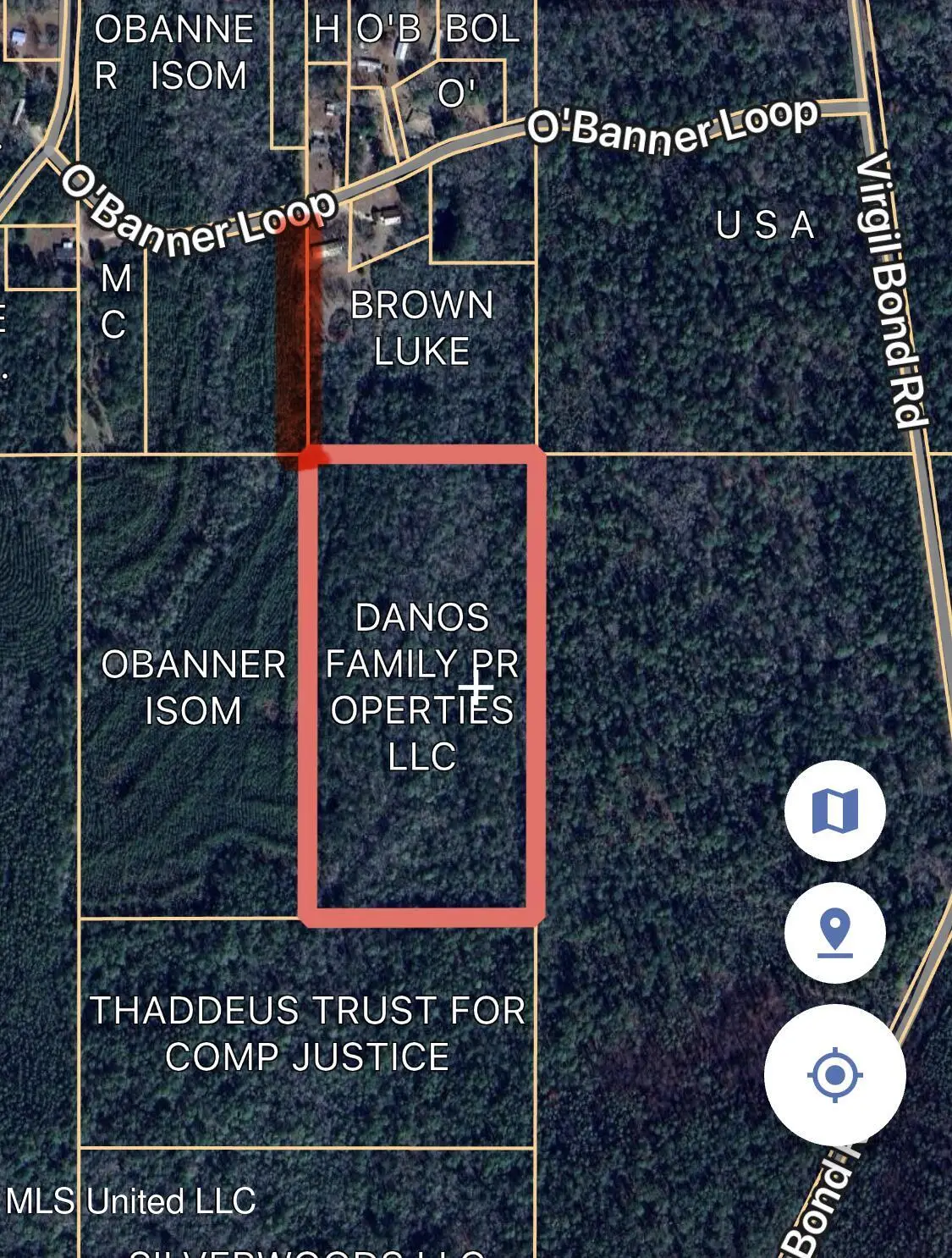Click the crosshair marker on the Danos parcel
Image resolution: width=952 pixels, height=1258 pixels.
pos(476,687)
